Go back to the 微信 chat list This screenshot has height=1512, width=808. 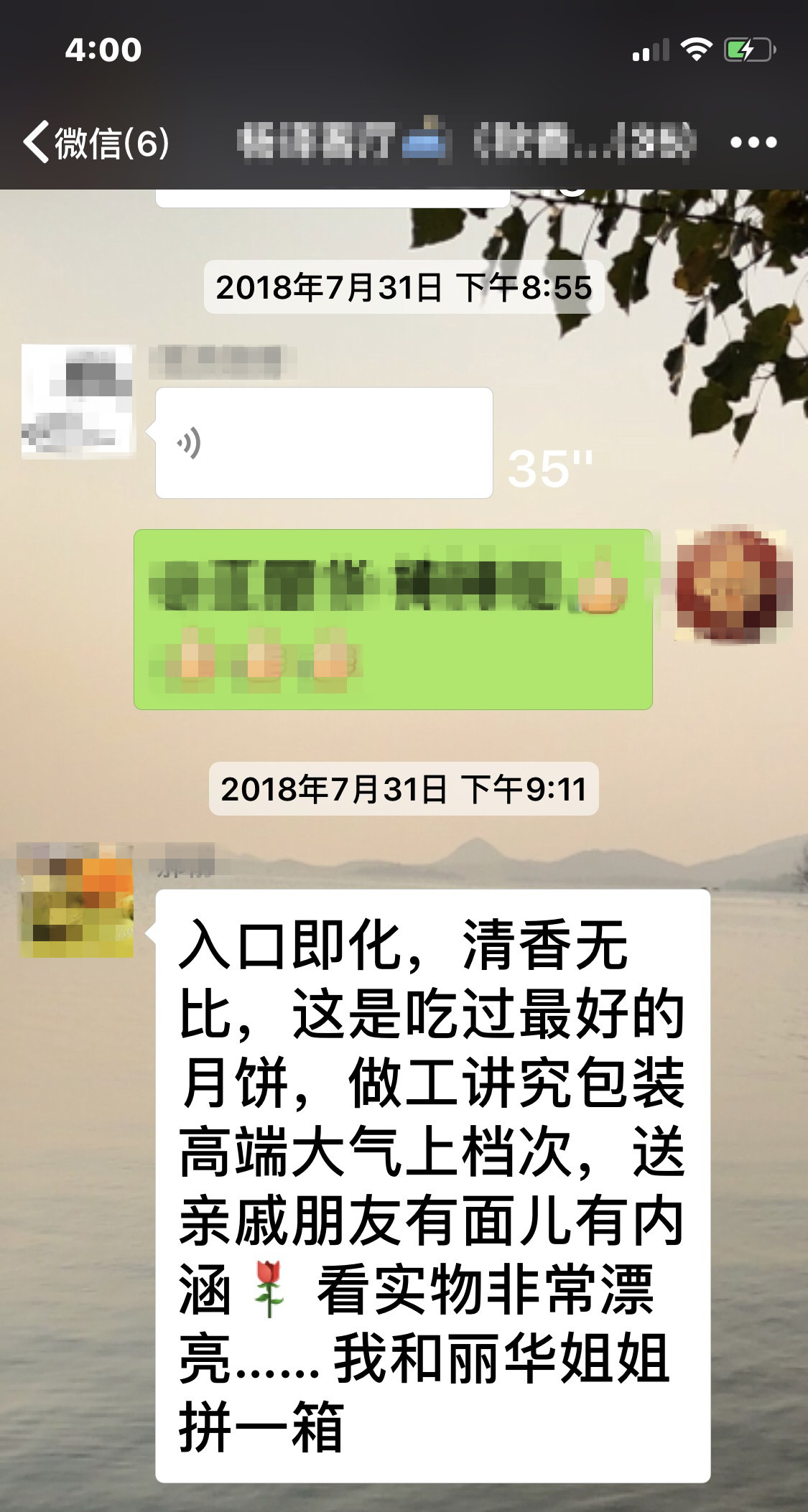click(96, 142)
